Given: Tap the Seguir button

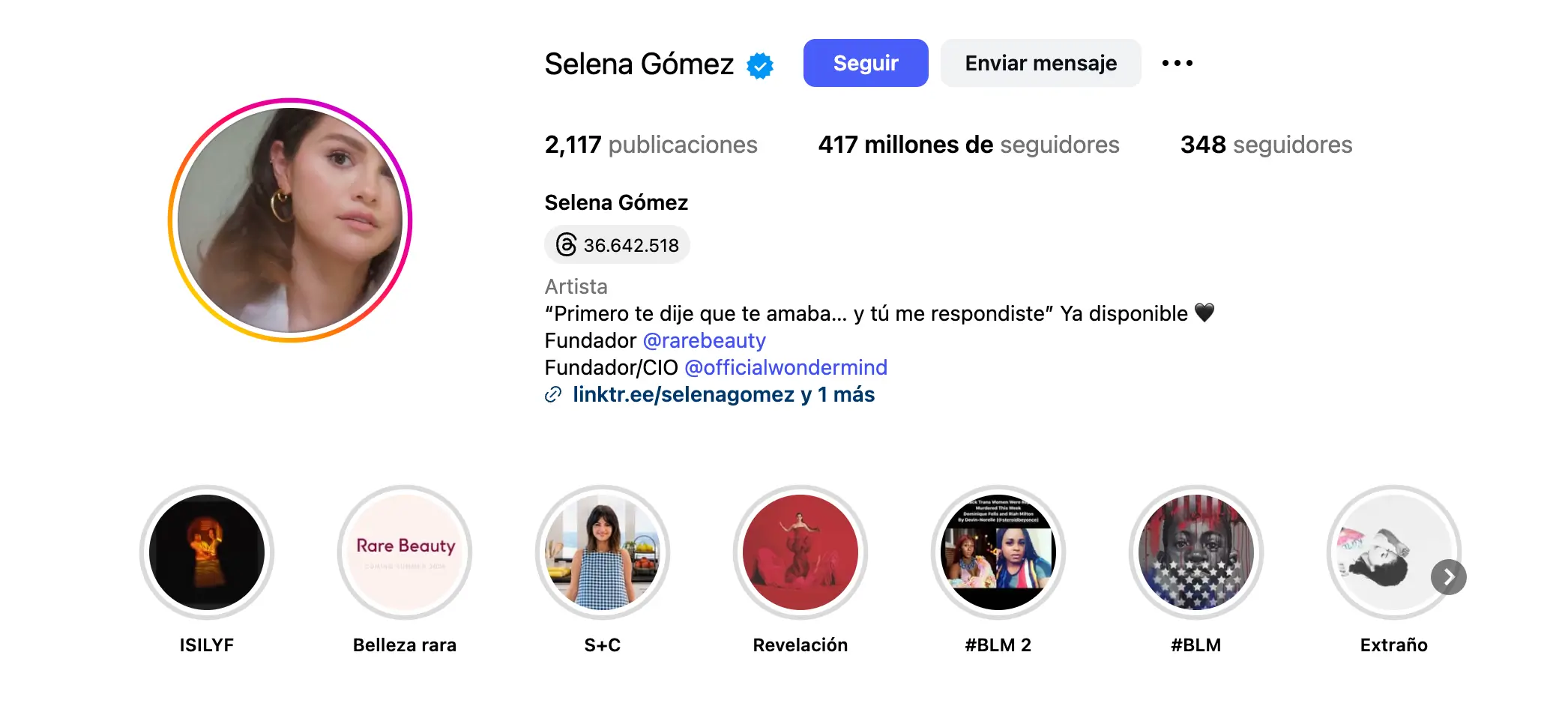Looking at the screenshot, I should tap(865, 63).
